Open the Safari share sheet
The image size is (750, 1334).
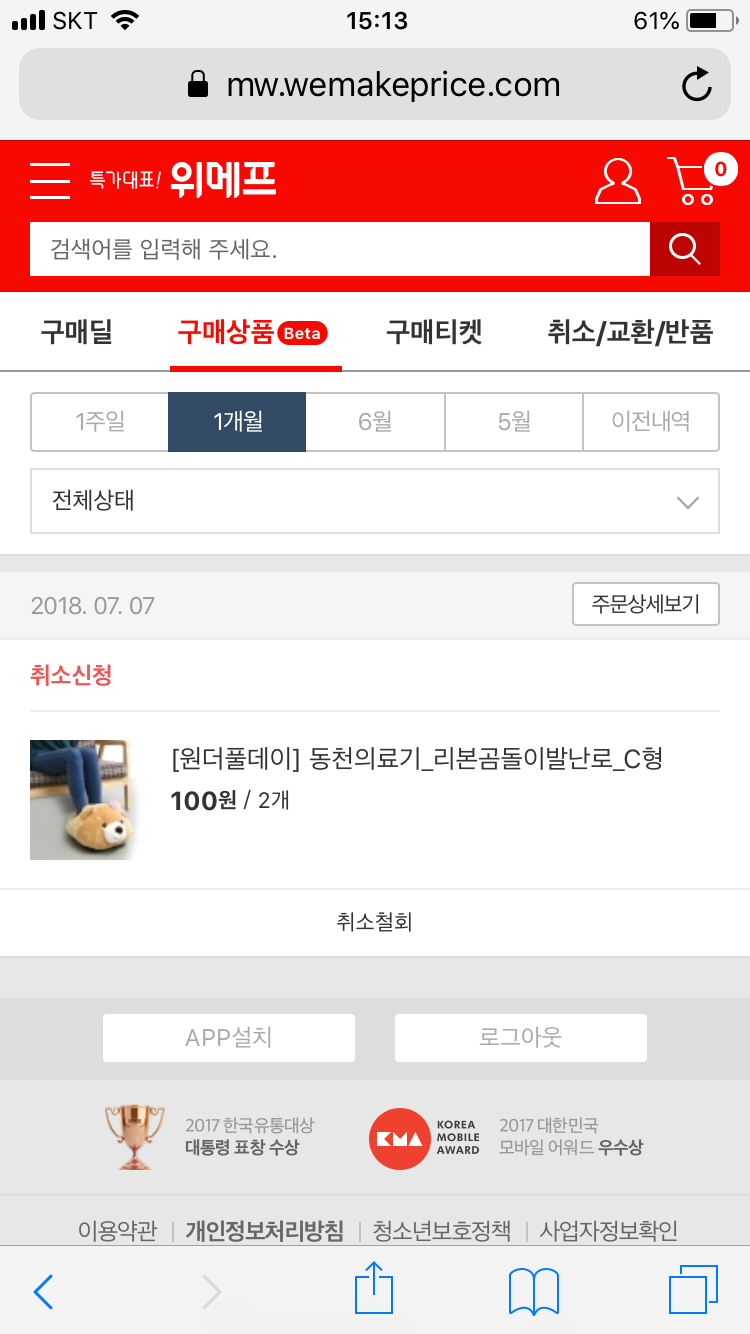tap(372, 1289)
